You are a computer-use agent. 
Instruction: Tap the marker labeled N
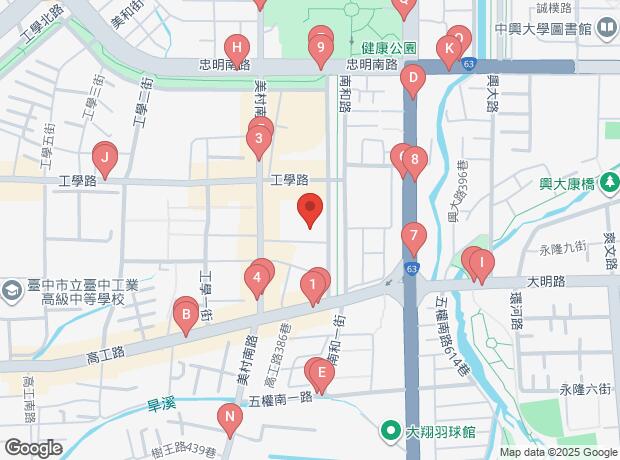[231, 418]
